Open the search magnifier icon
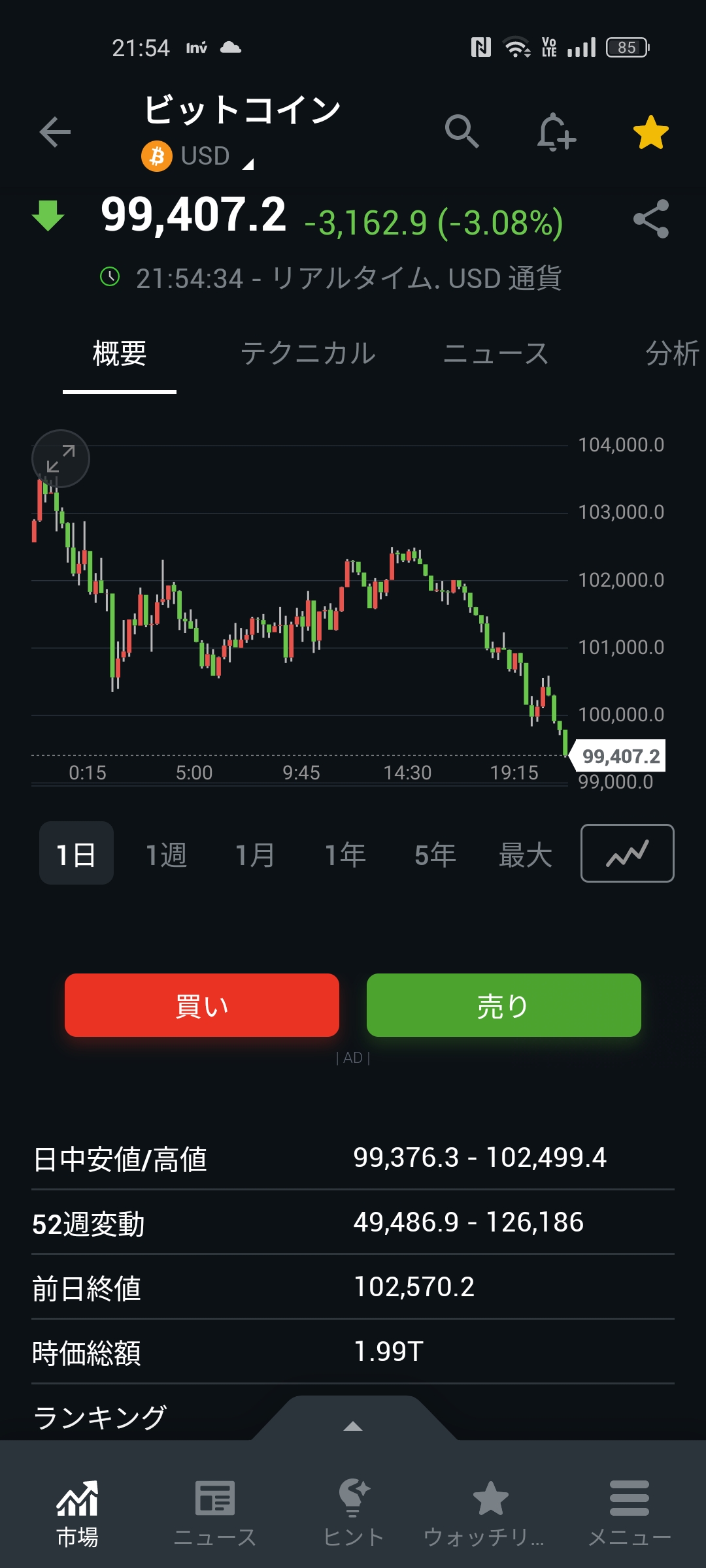 tap(462, 131)
